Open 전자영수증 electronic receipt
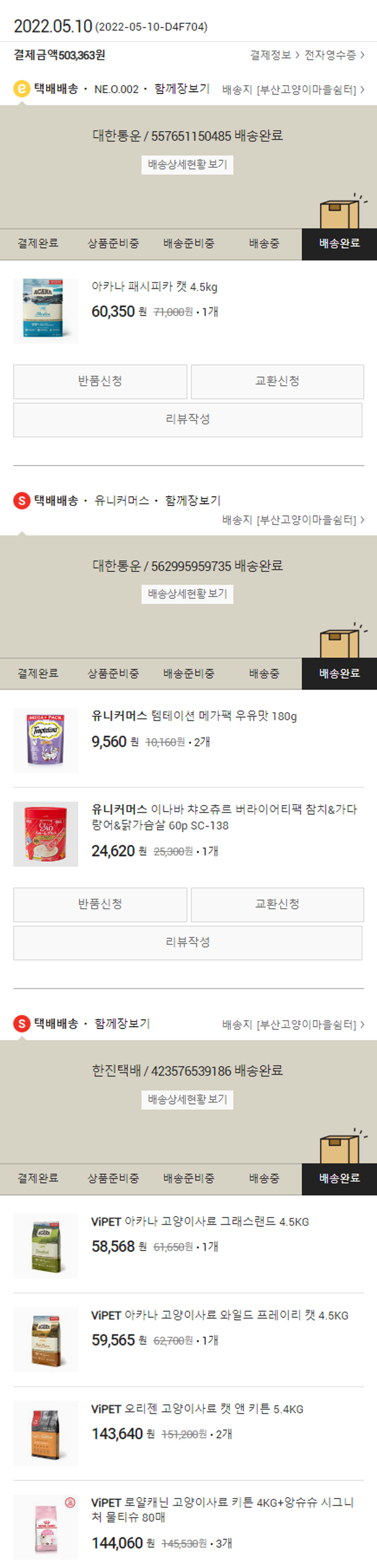The image size is (377, 1568). (334, 55)
